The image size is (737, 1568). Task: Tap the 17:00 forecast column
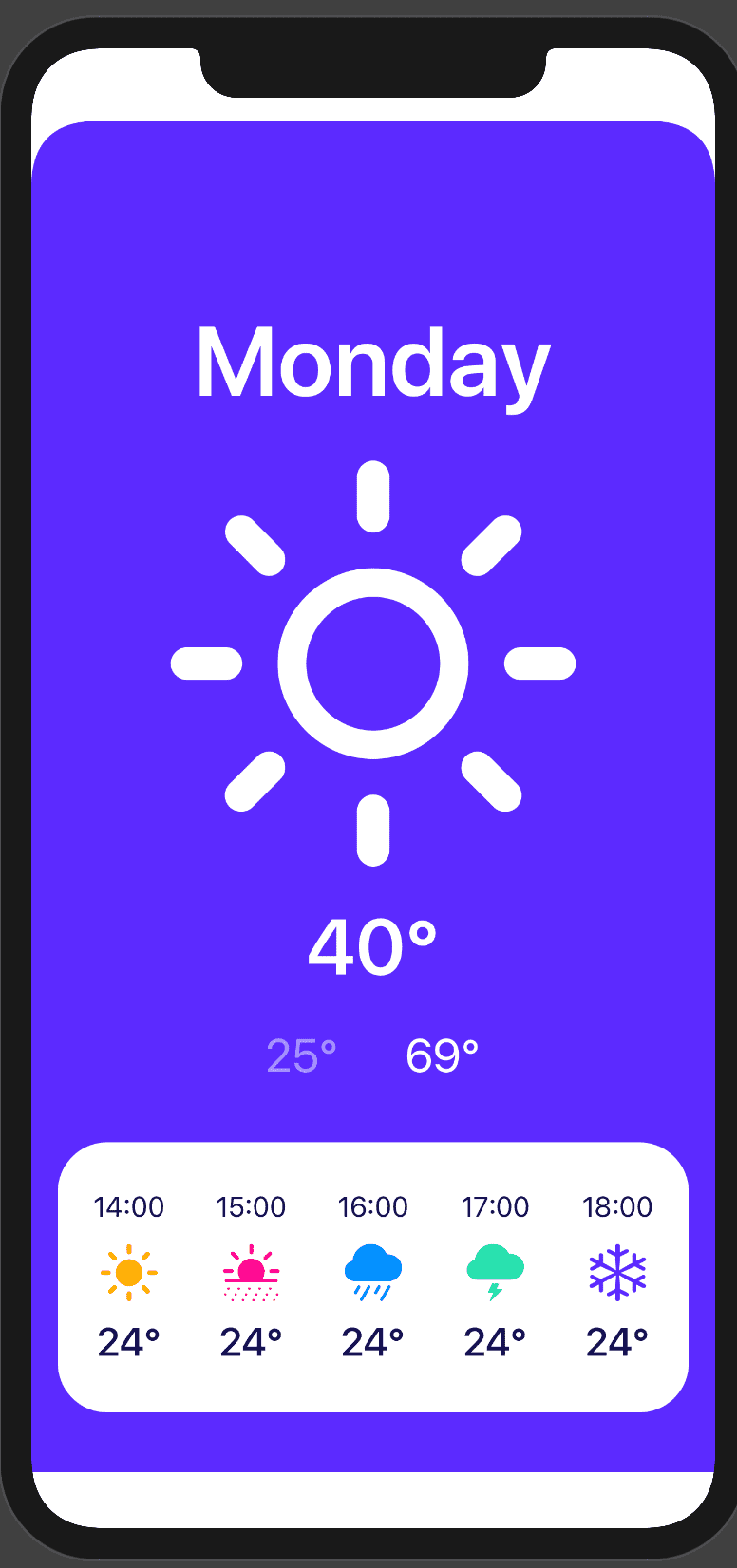click(x=494, y=1206)
